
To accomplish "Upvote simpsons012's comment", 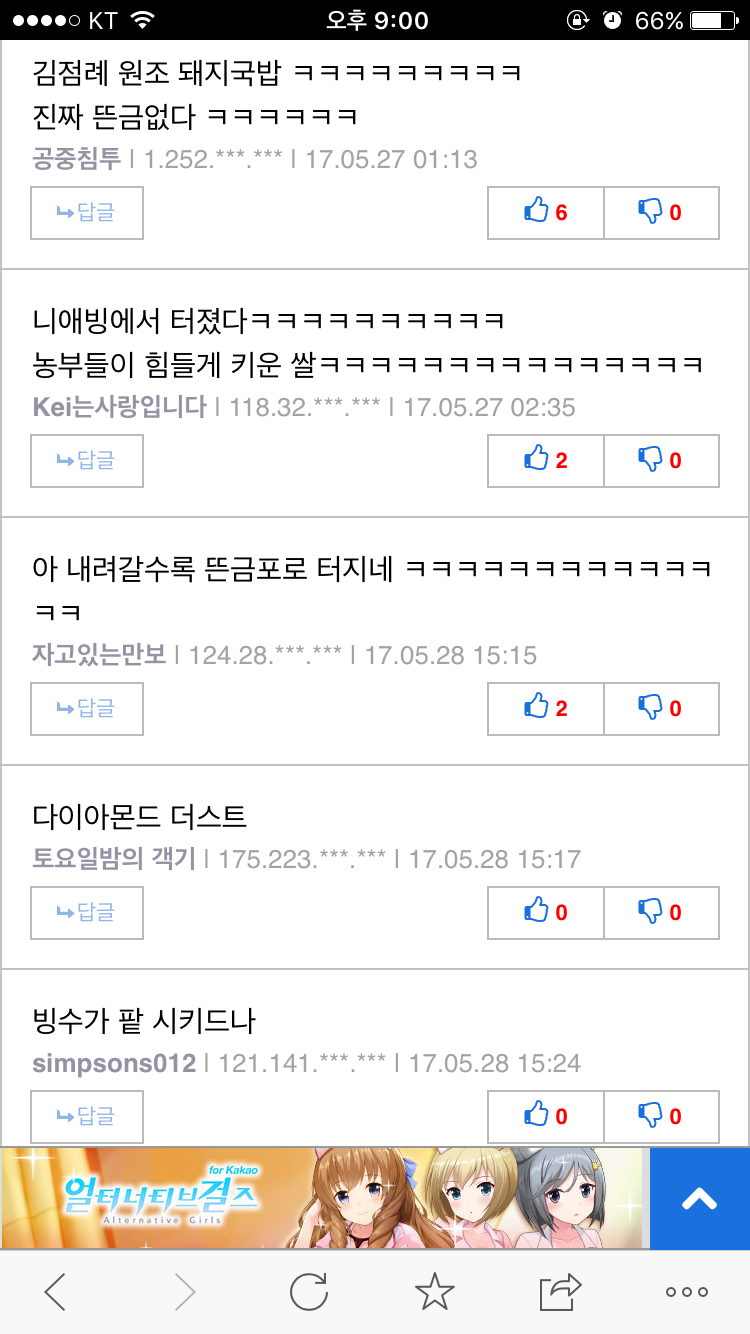I will pyautogui.click(x=546, y=1117).
